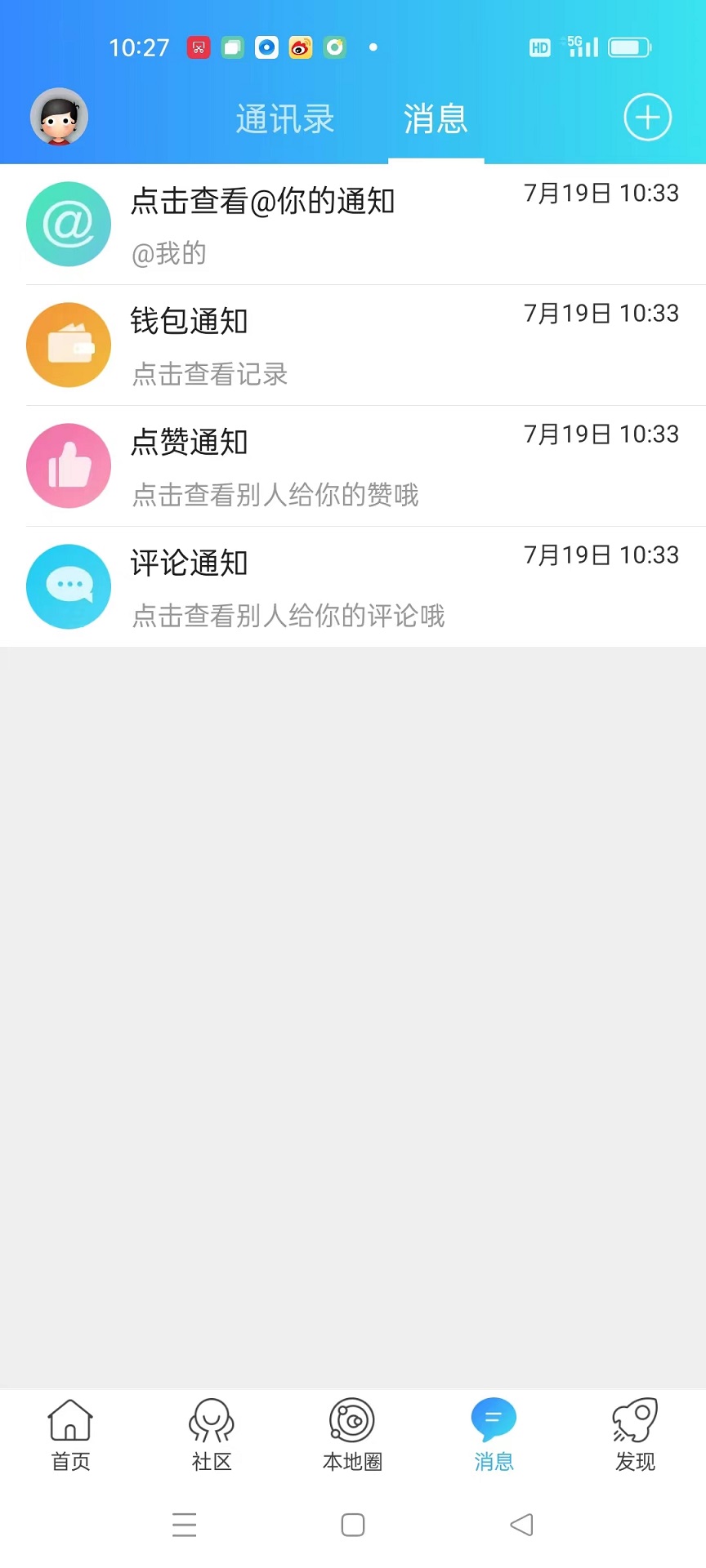
Task: Click the plus button to add new chat
Action: click(646, 117)
